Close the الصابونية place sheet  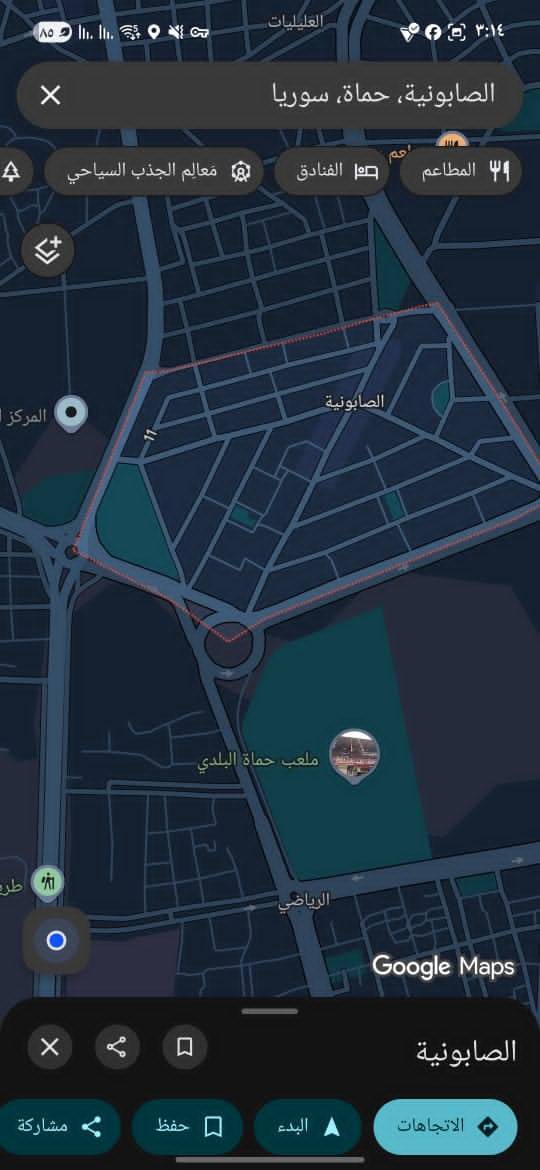pos(49,1047)
